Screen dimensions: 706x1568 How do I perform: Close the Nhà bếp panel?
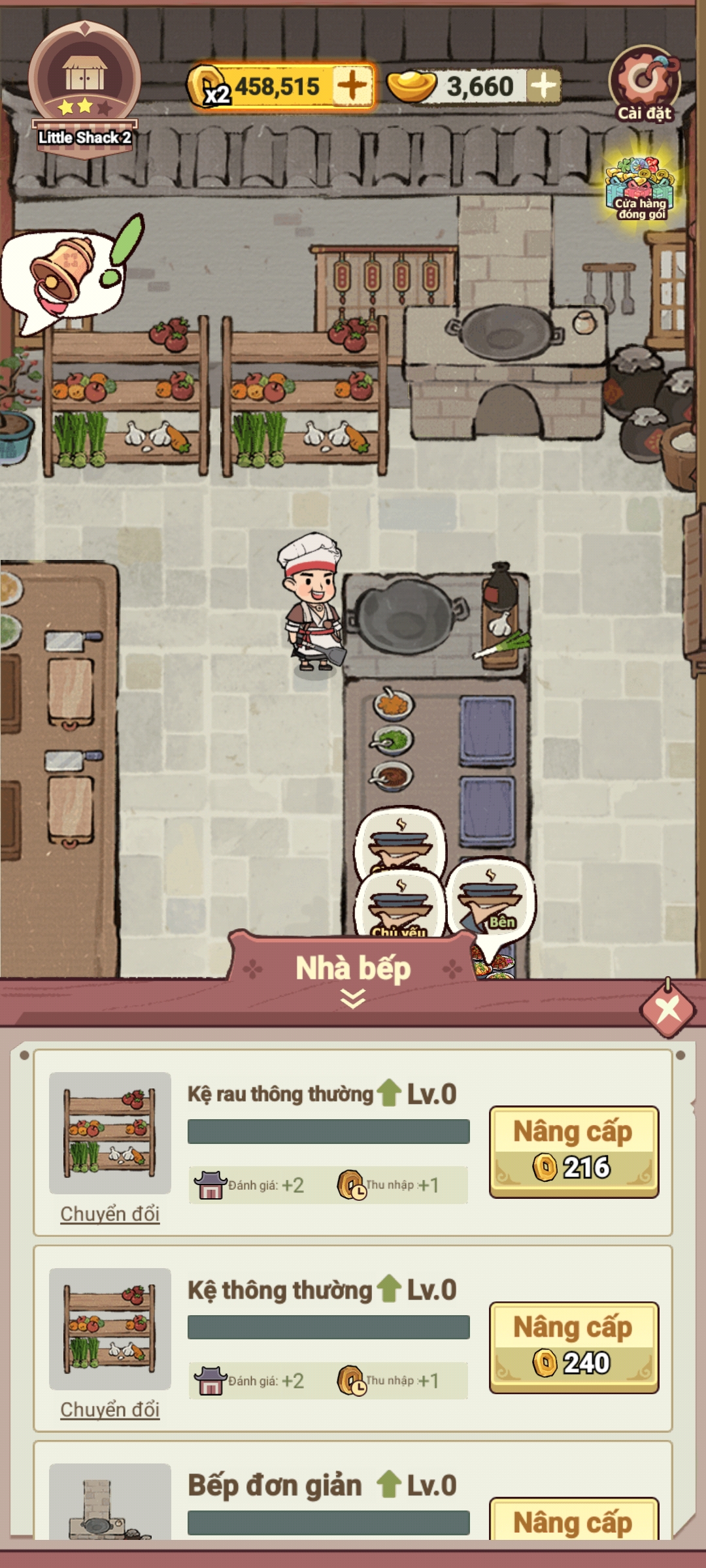coord(668,1010)
